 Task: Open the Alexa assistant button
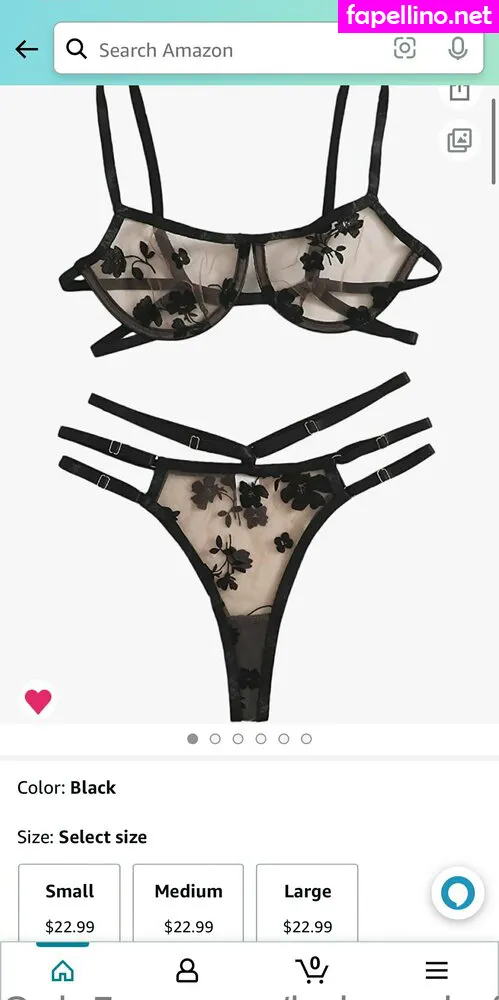(458, 892)
